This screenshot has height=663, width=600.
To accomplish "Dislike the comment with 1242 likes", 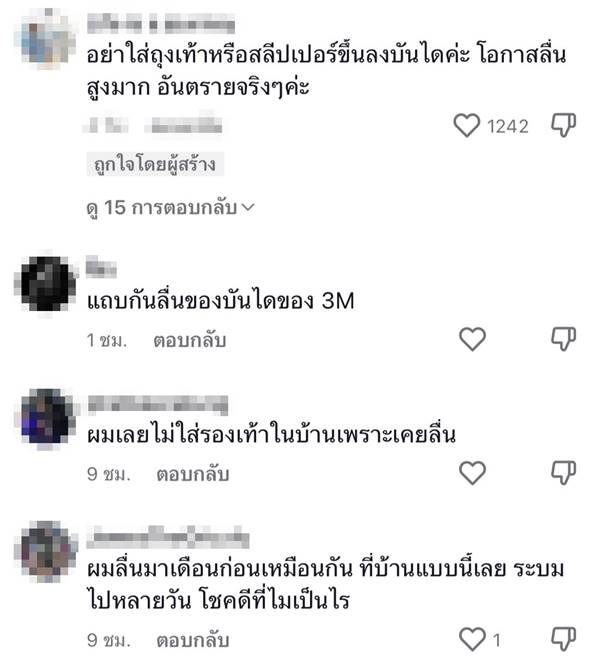I will (x=564, y=126).
